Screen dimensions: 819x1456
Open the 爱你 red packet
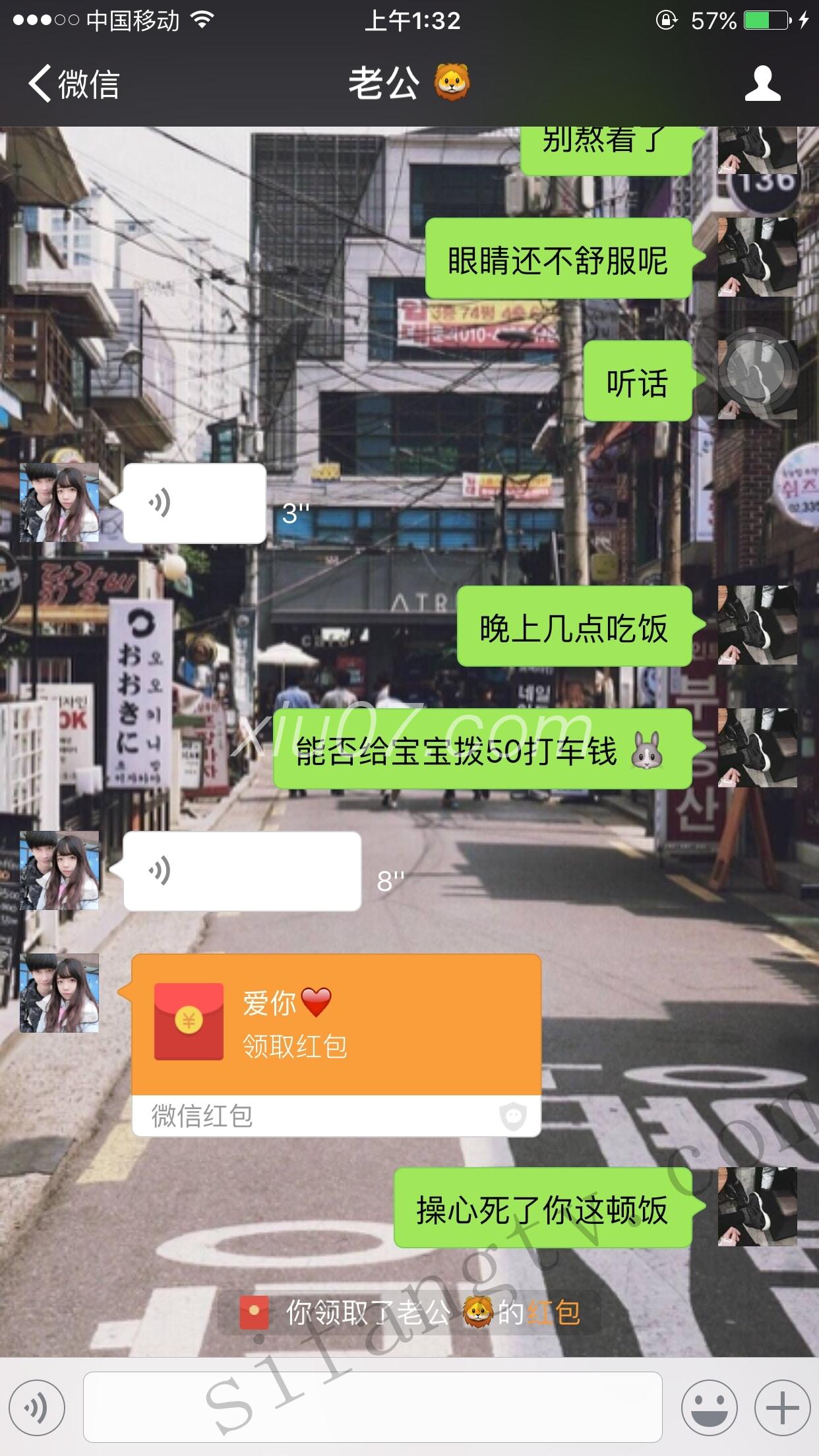[x=336, y=1026]
